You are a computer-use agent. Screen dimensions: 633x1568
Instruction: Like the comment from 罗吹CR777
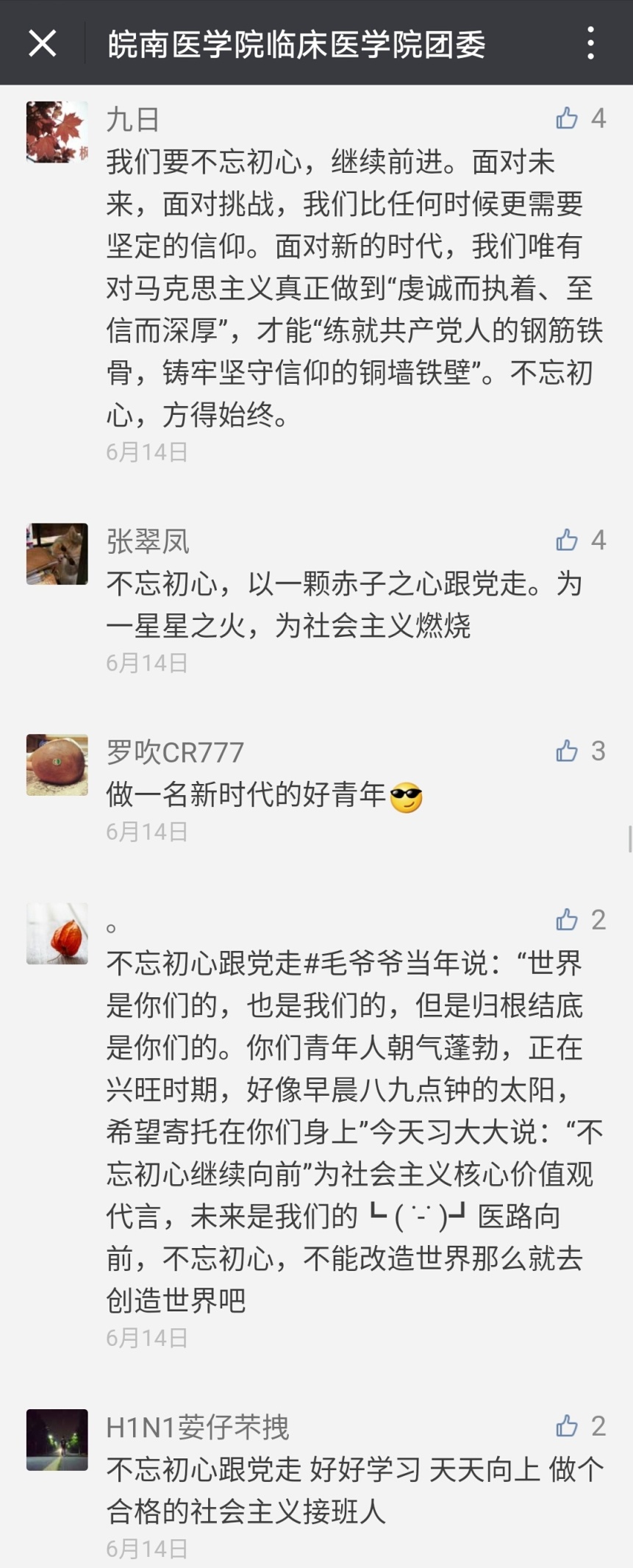pos(567,751)
